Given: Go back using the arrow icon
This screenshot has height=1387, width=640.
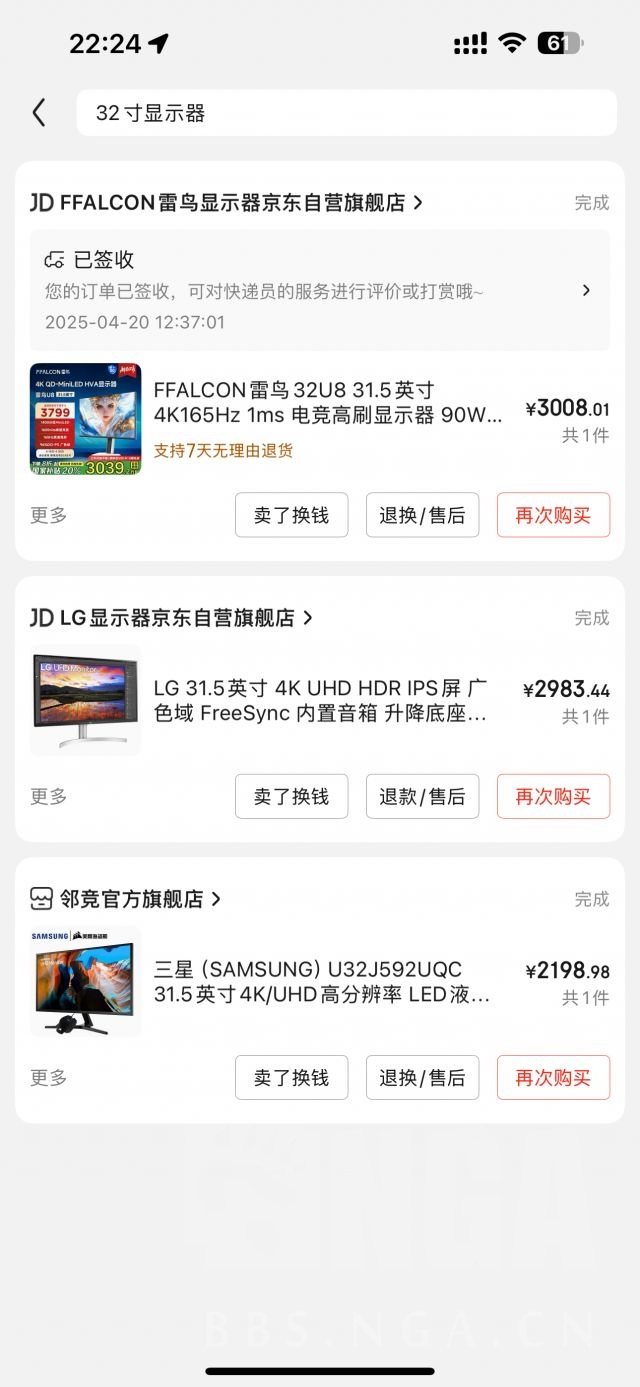Looking at the screenshot, I should point(39,112).
